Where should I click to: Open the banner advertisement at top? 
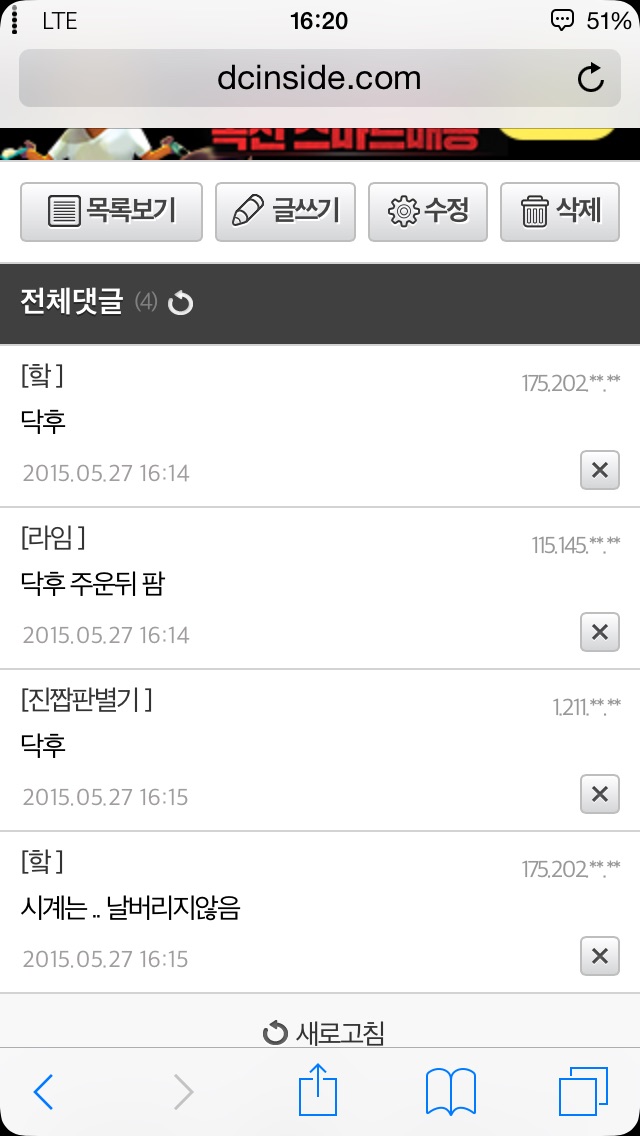point(320,143)
